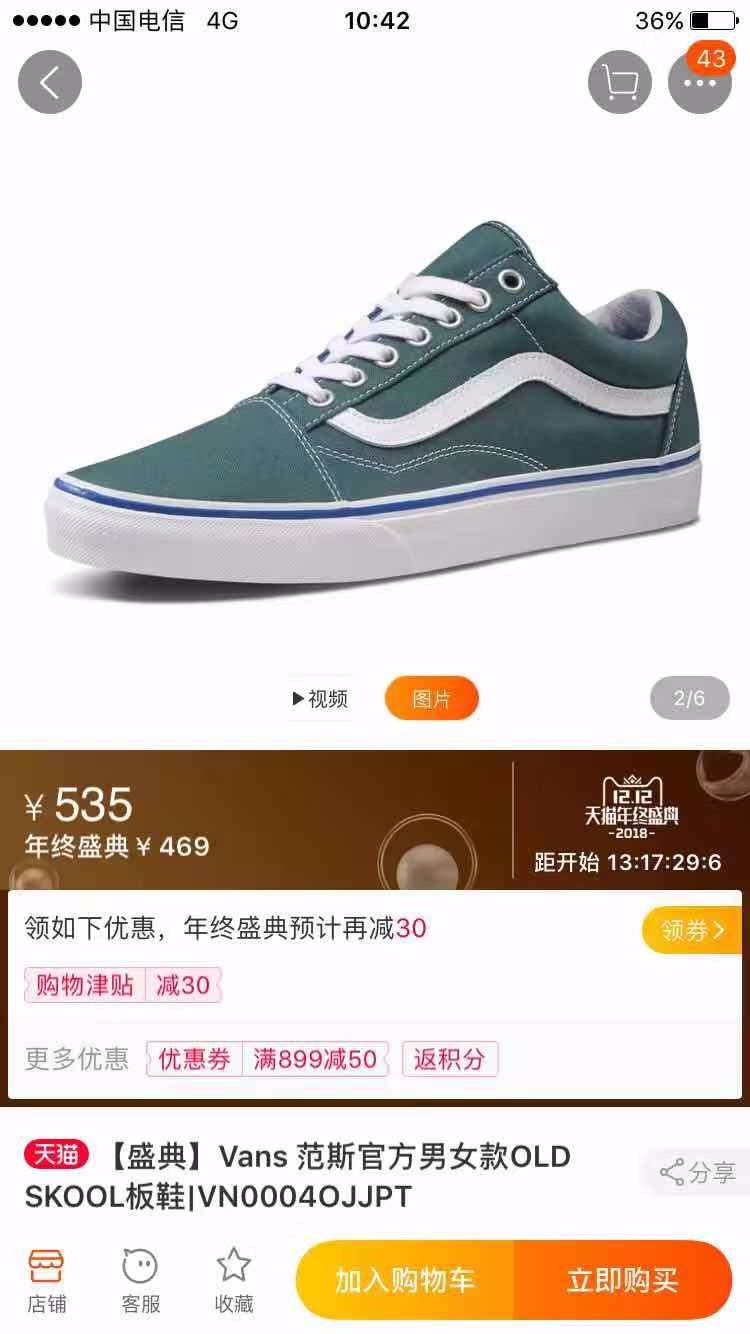Open the 满899减50 coupon offer

coord(314,1059)
